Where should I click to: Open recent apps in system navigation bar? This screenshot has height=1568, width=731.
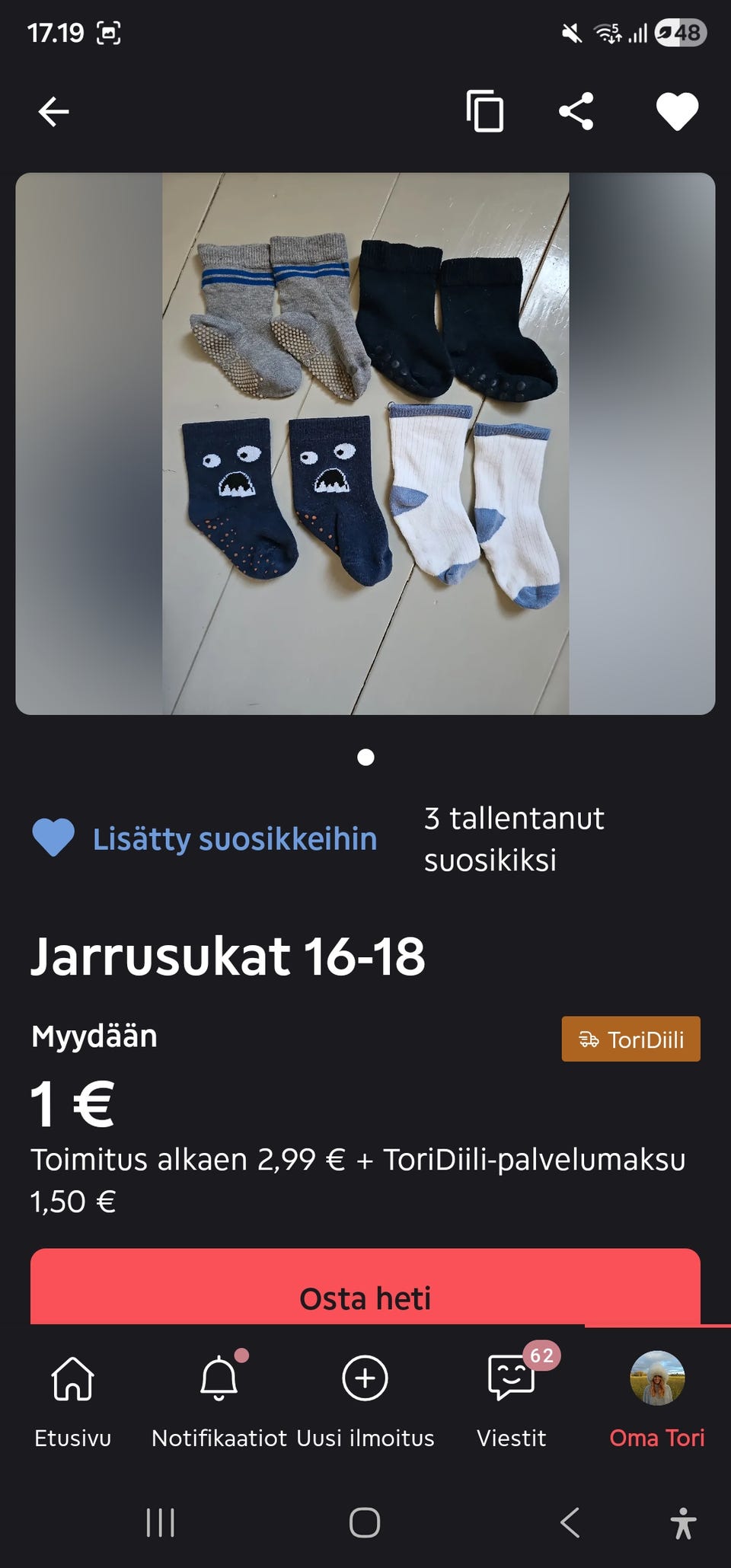point(161,1522)
